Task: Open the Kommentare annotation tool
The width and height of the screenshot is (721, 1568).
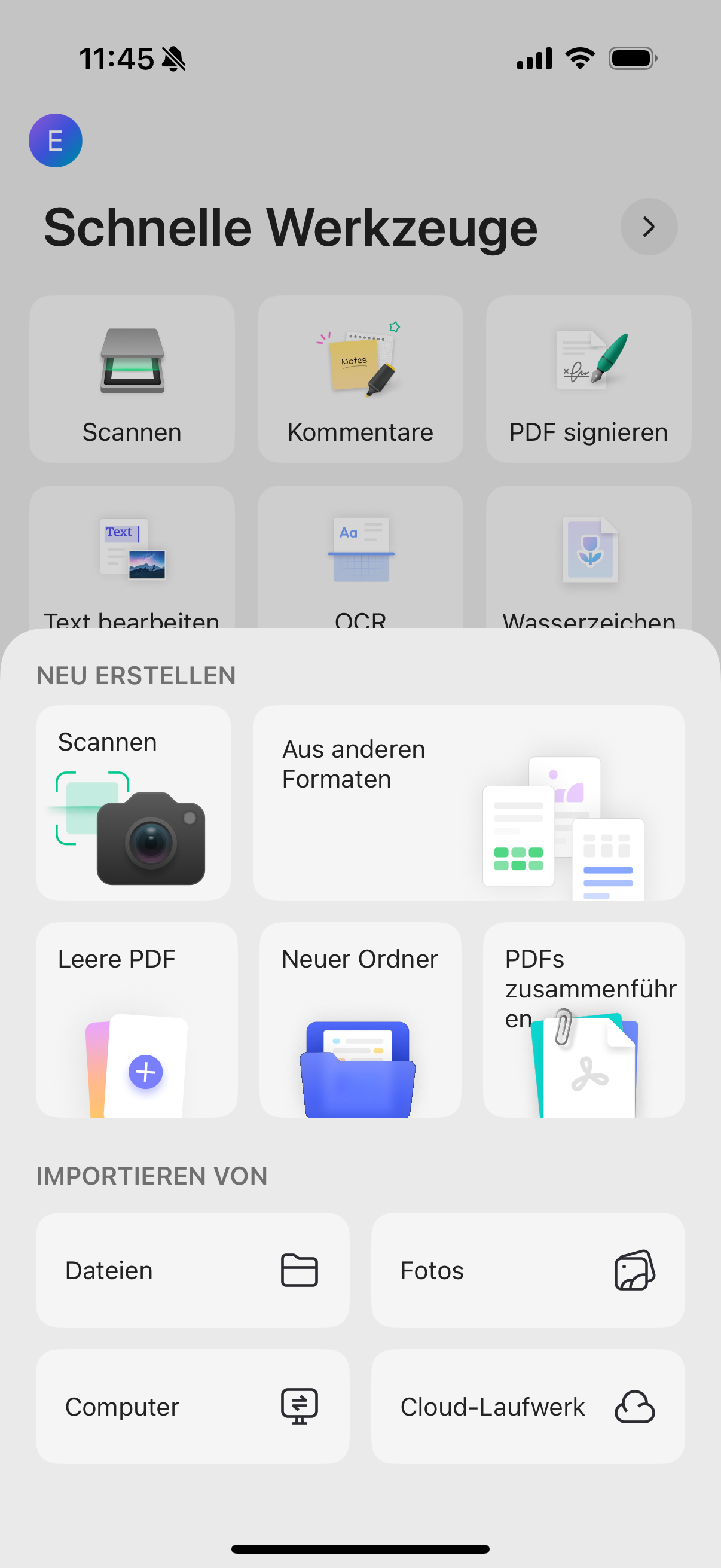Action: [360, 379]
